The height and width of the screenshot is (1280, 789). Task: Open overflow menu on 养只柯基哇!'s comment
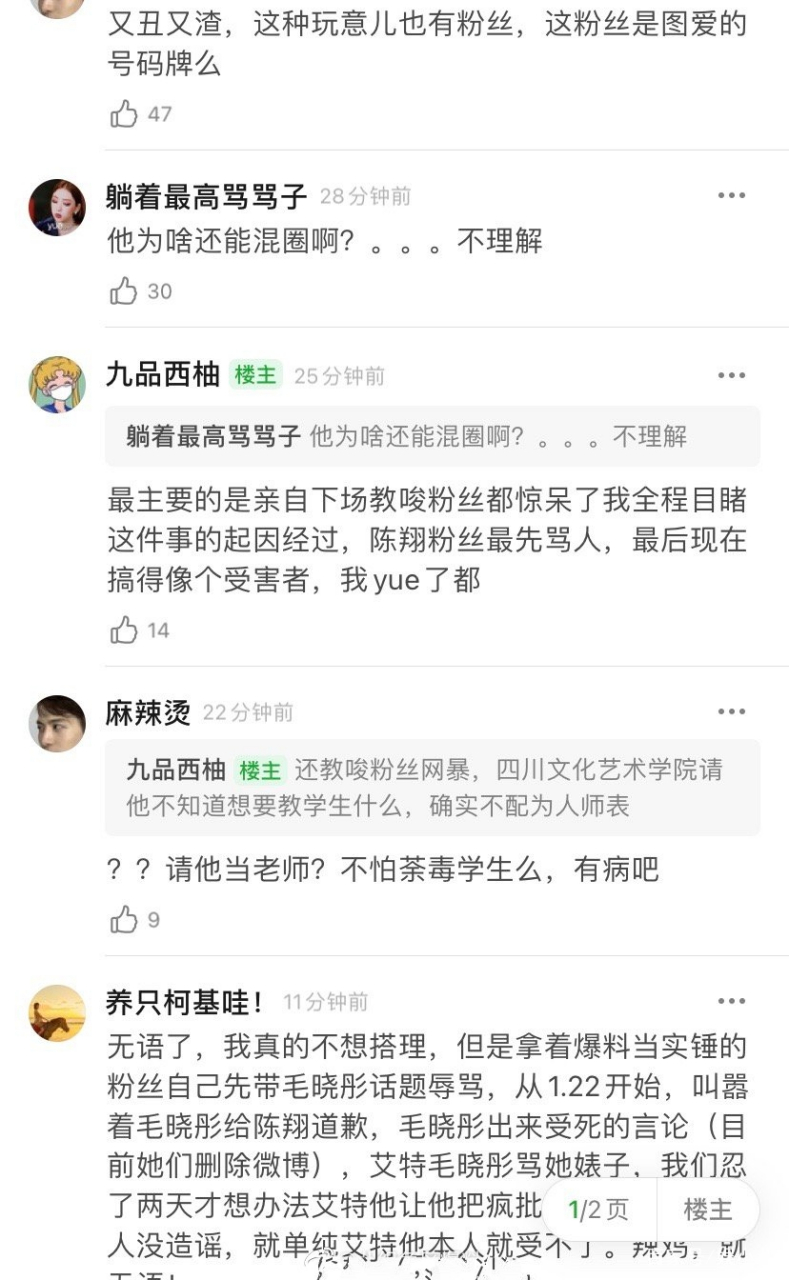tap(731, 1001)
